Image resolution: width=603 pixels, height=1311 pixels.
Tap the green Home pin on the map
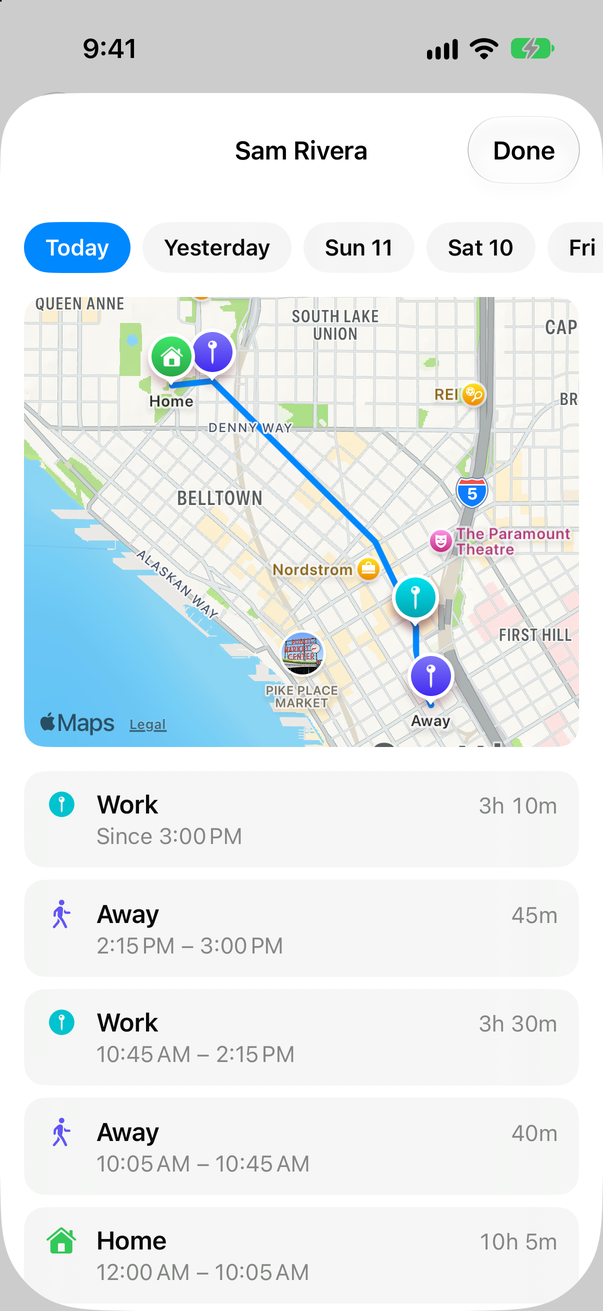pyautogui.click(x=171, y=357)
